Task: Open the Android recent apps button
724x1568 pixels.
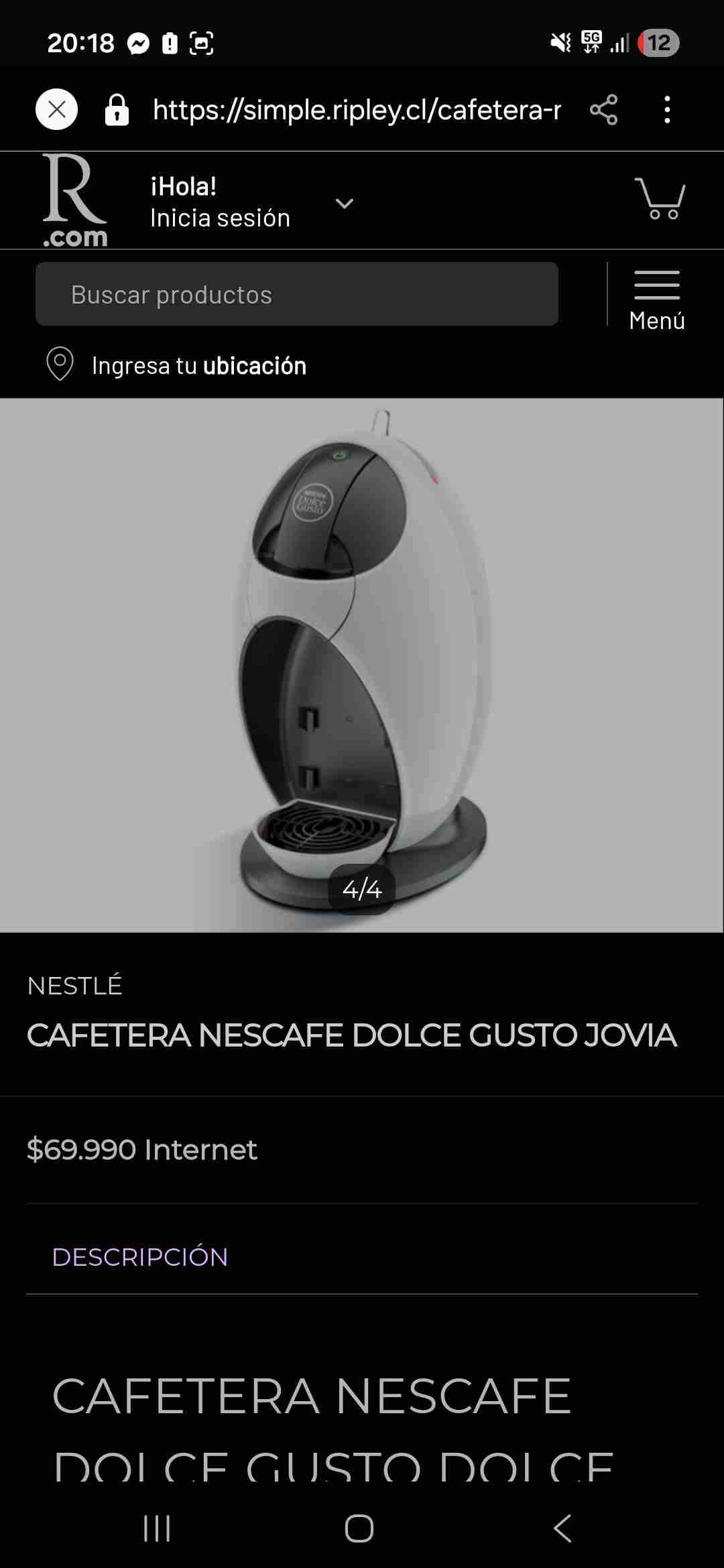Action: click(x=156, y=1528)
